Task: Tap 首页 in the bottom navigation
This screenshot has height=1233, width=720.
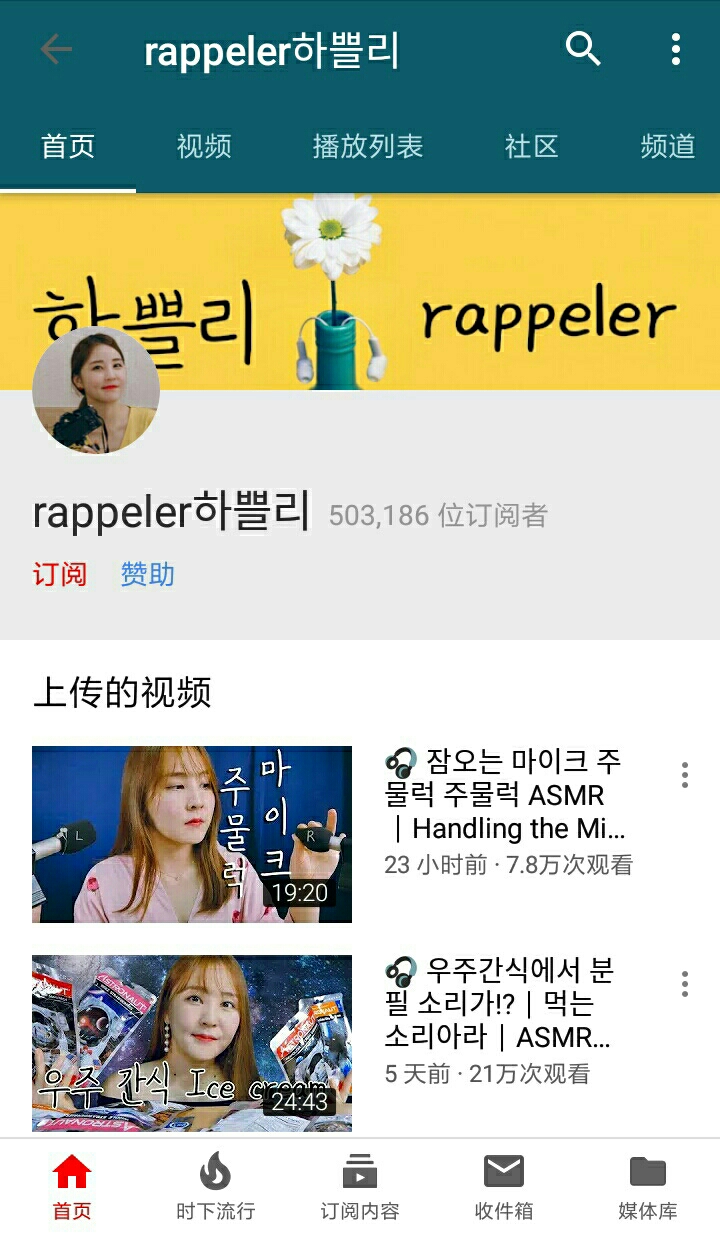Action: tap(72, 1186)
